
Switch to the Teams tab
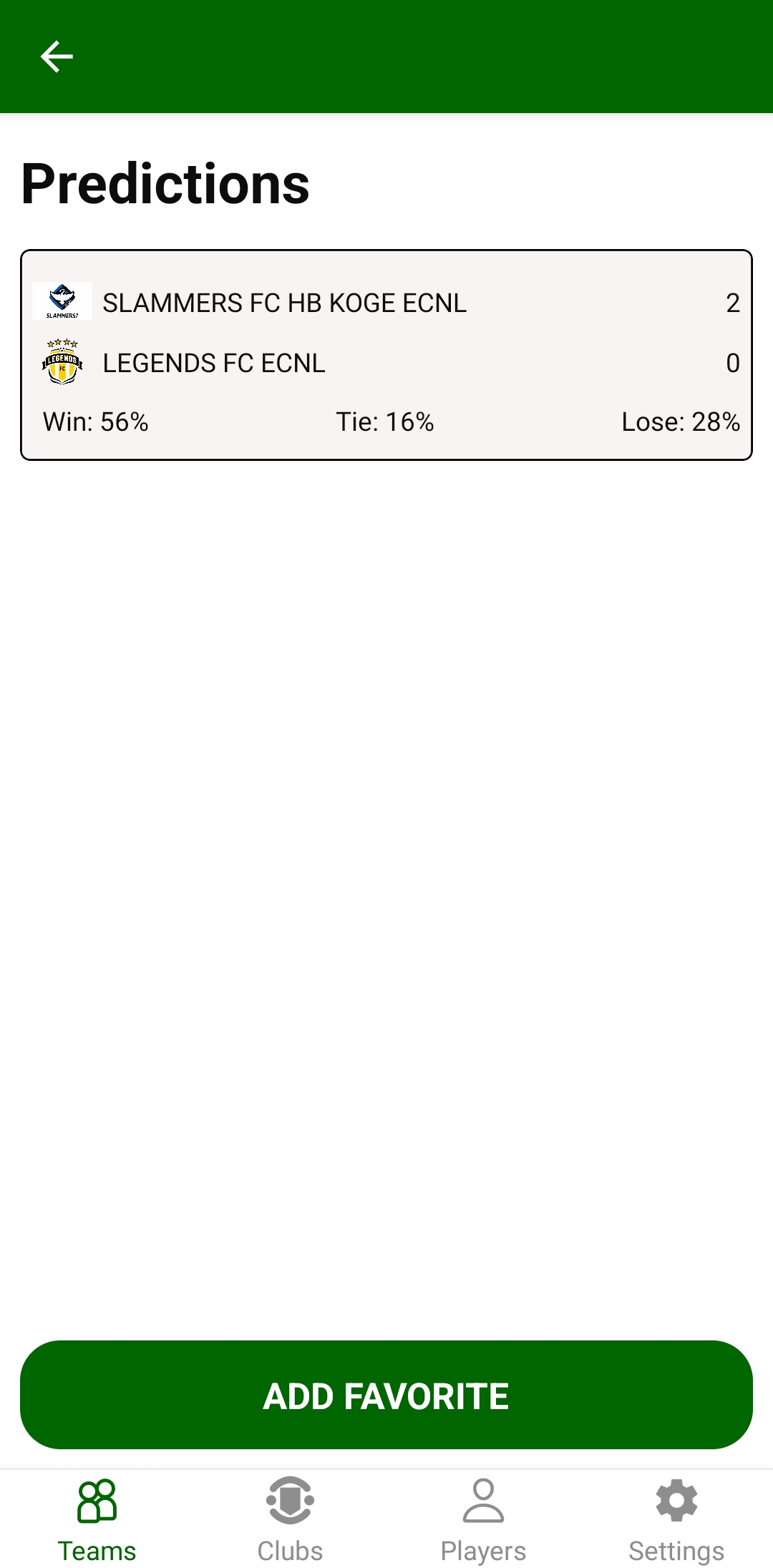[x=97, y=1520]
